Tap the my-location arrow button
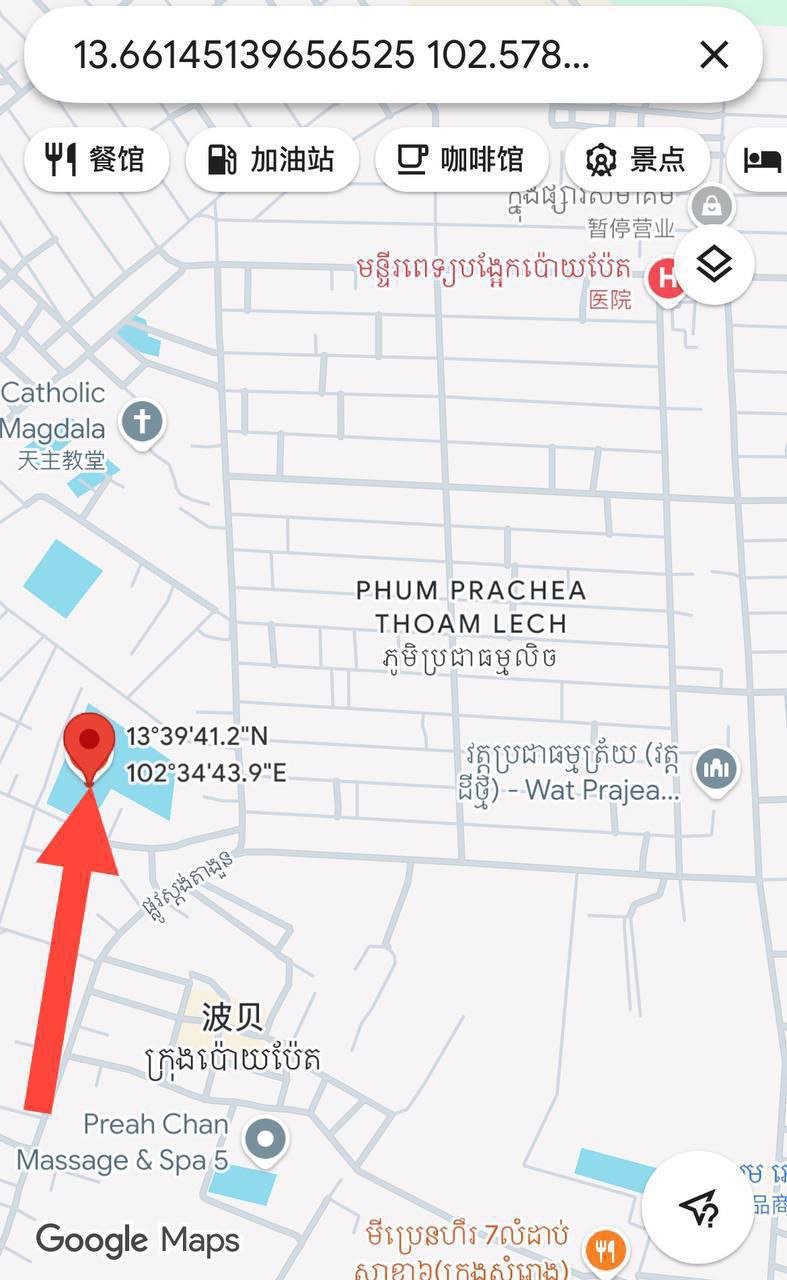Screen dimensions: 787x1280 point(698,1207)
